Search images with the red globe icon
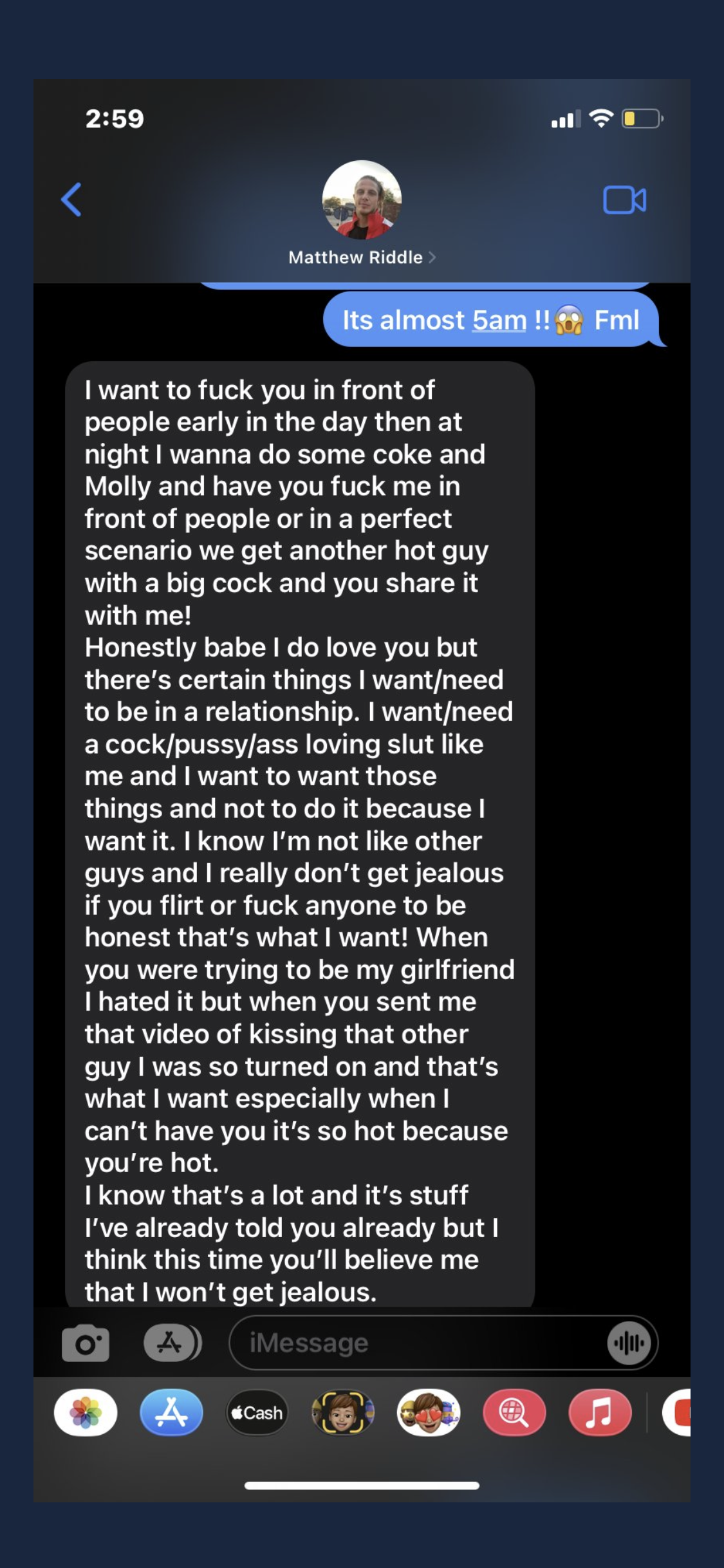The image size is (724, 1568). [x=514, y=1413]
